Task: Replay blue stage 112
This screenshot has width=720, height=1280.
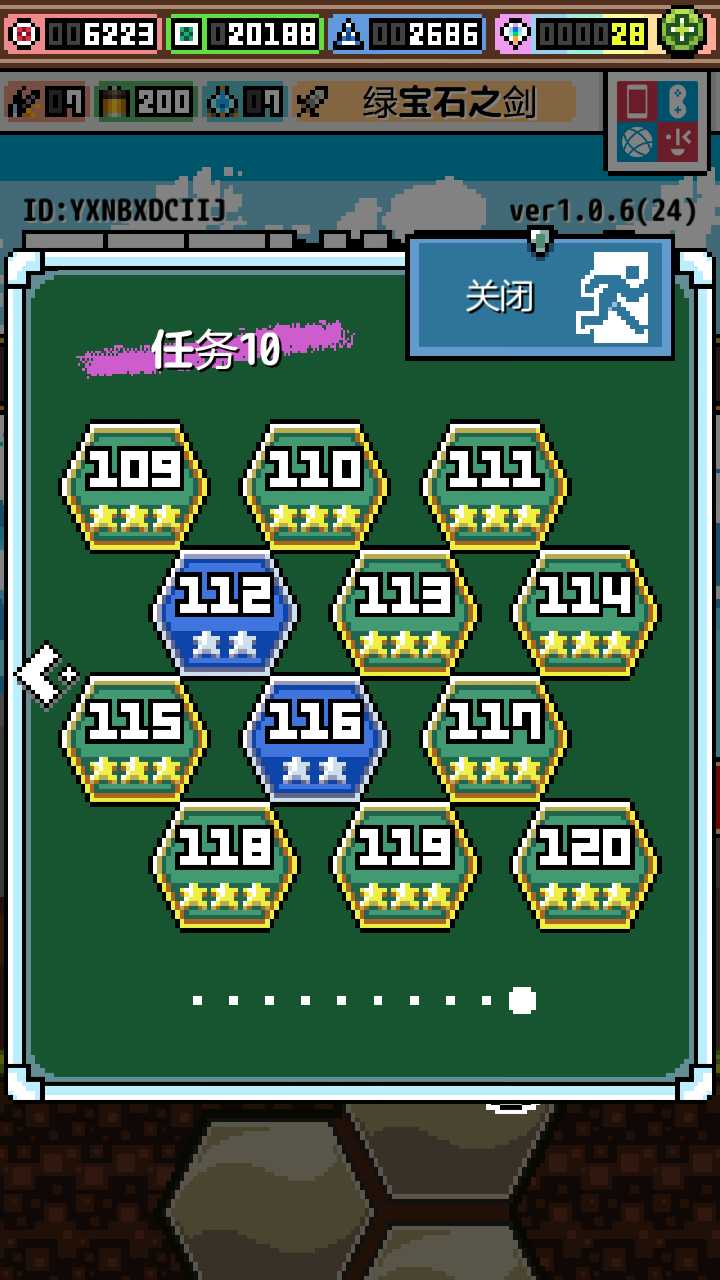Action: click(225, 612)
